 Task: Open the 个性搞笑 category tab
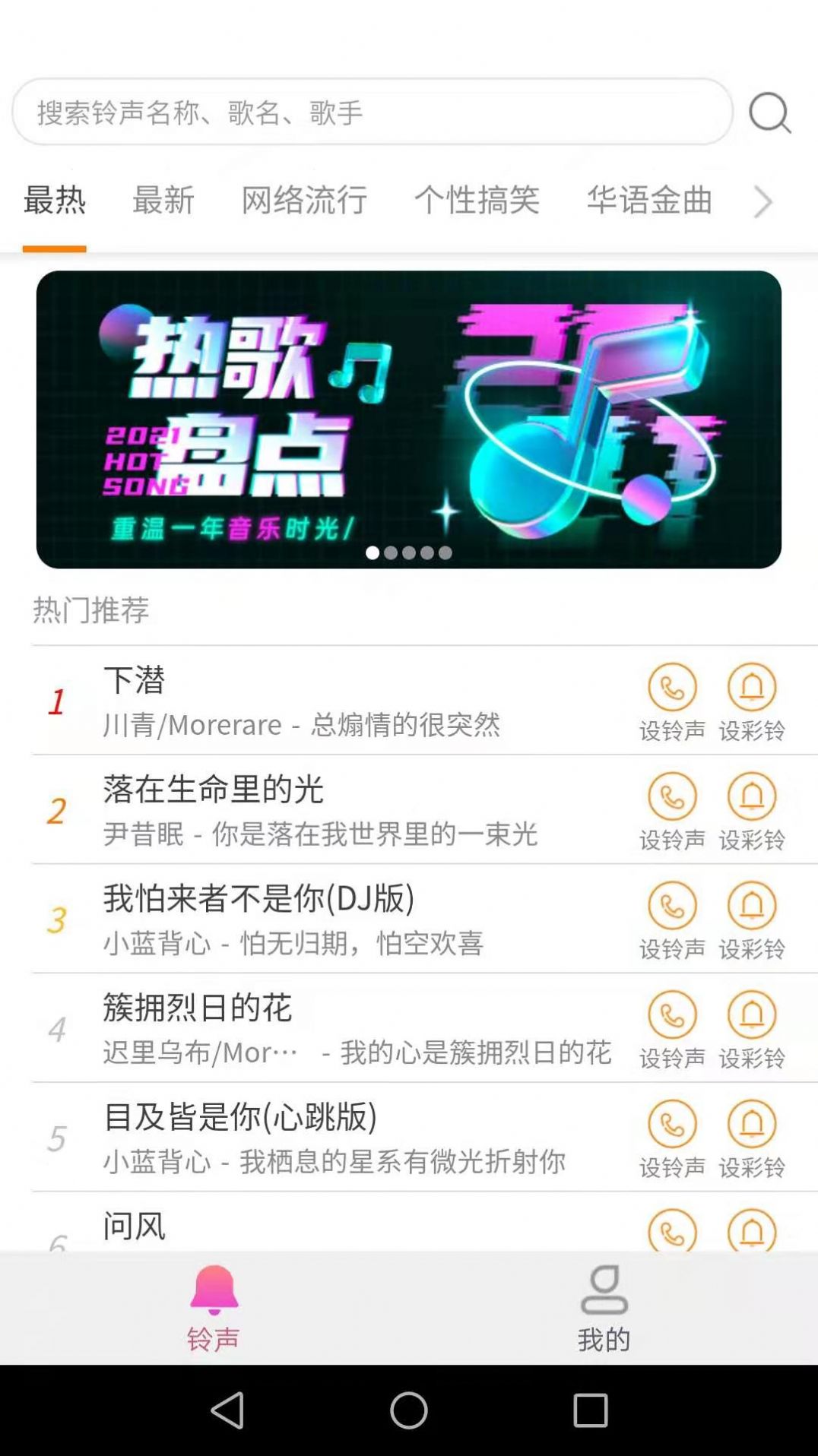[478, 201]
